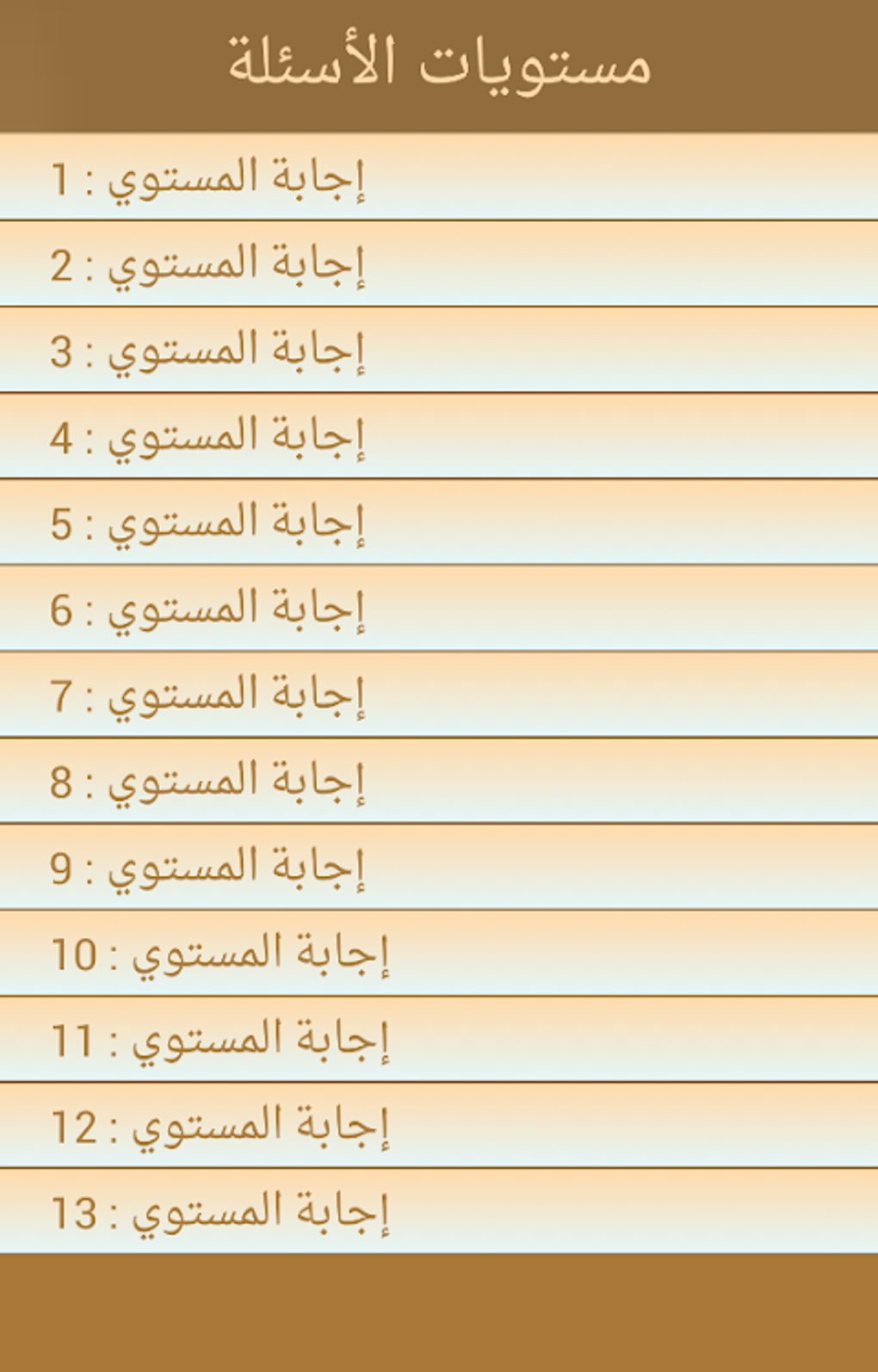View the answer for level 3
The image size is (878, 1372).
439,349
